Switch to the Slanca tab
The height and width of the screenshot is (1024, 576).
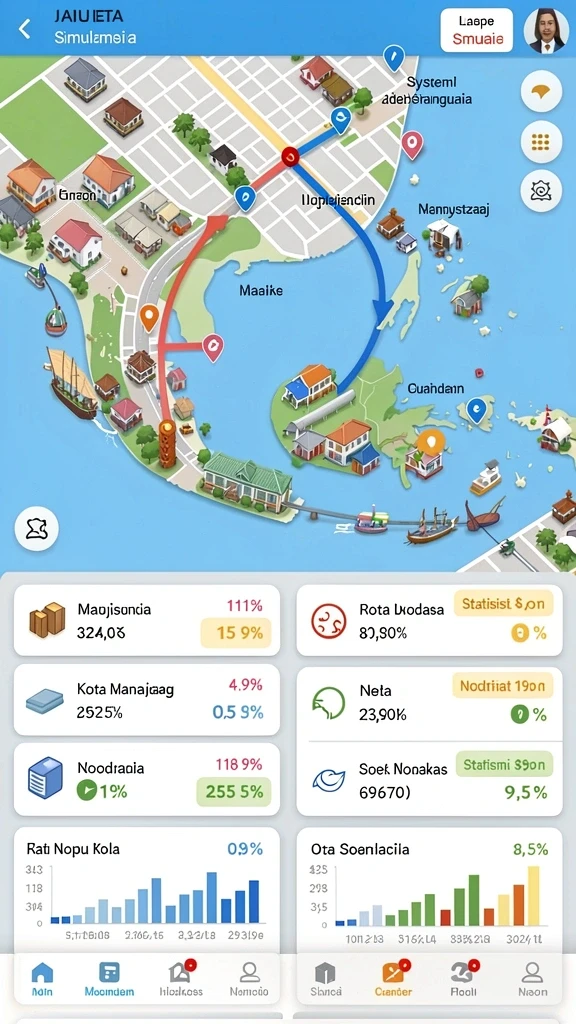tap(325, 978)
